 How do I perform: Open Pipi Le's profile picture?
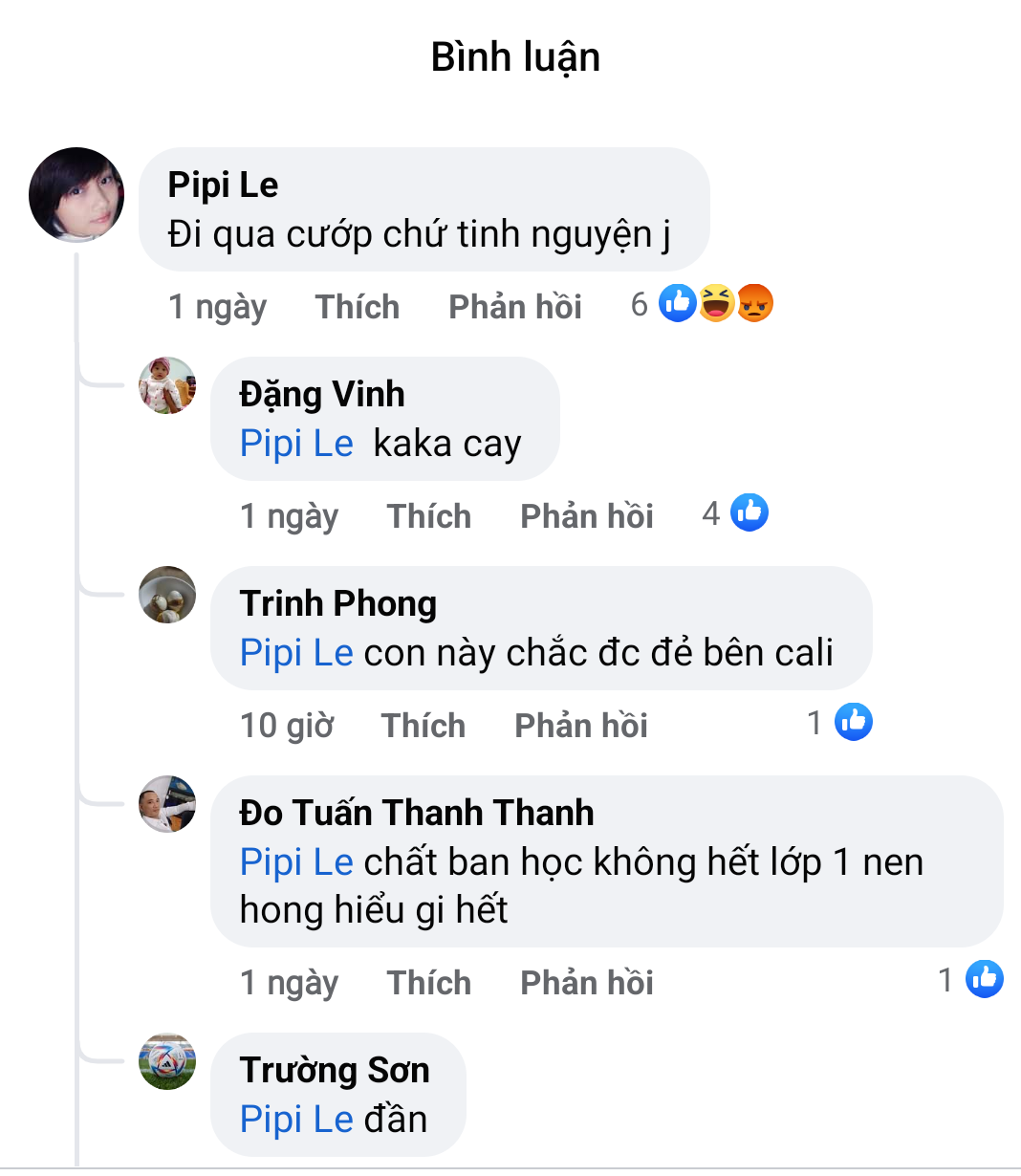coord(76,194)
